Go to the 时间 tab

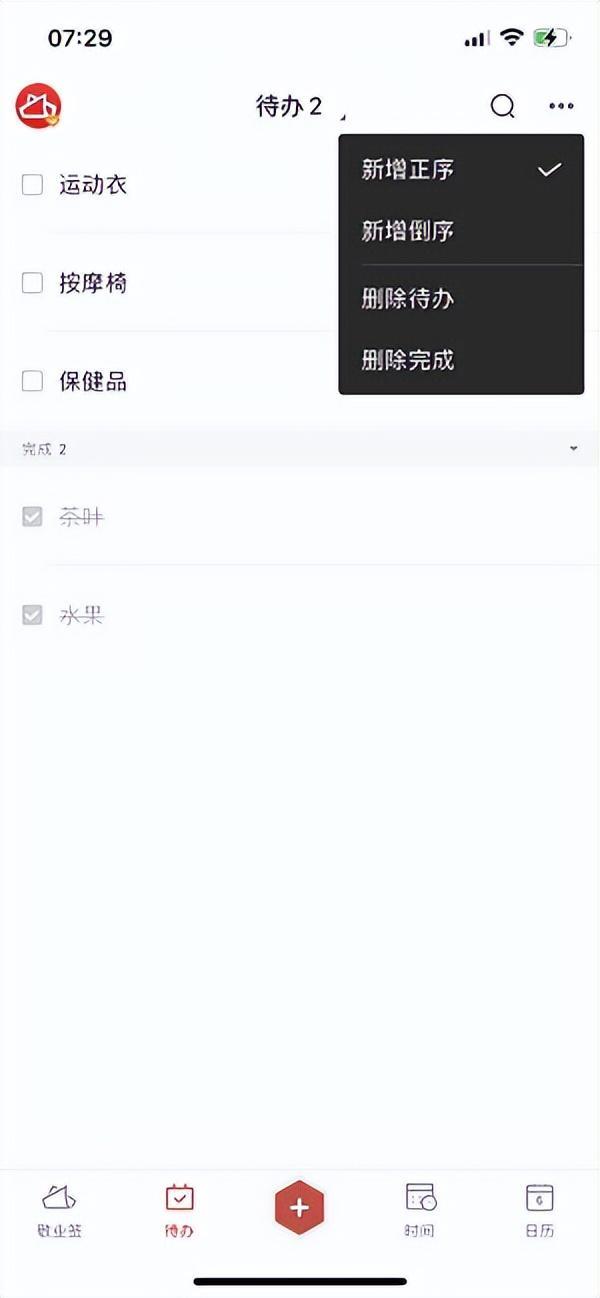point(420,1208)
